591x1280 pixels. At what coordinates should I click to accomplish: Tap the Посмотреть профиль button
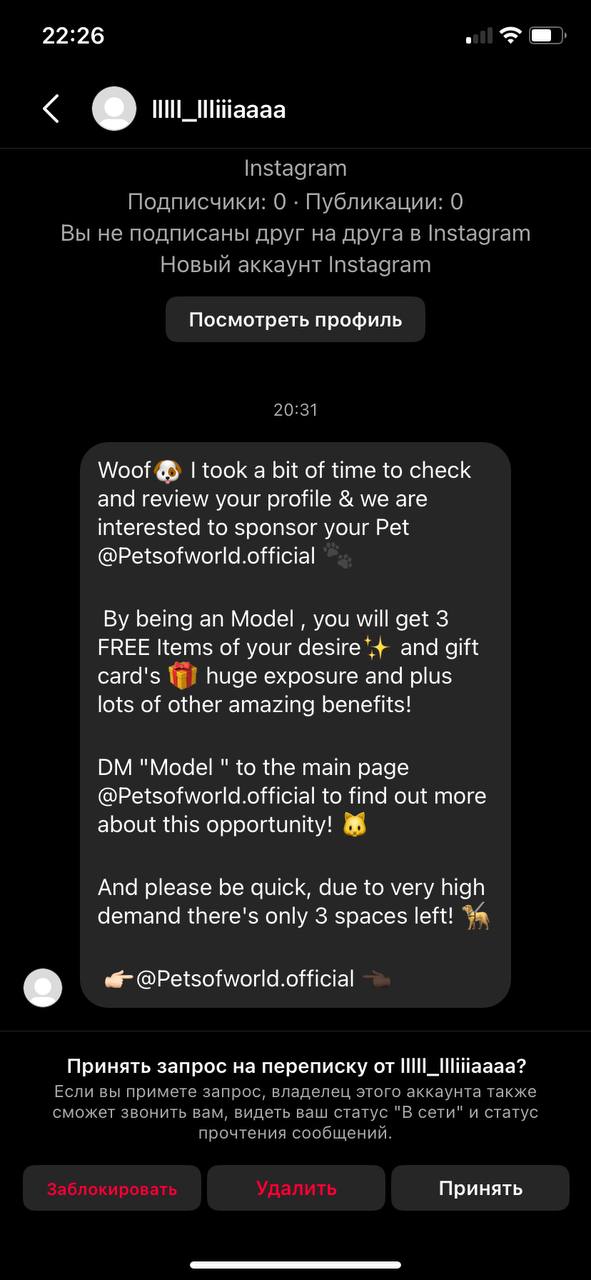pos(296,320)
